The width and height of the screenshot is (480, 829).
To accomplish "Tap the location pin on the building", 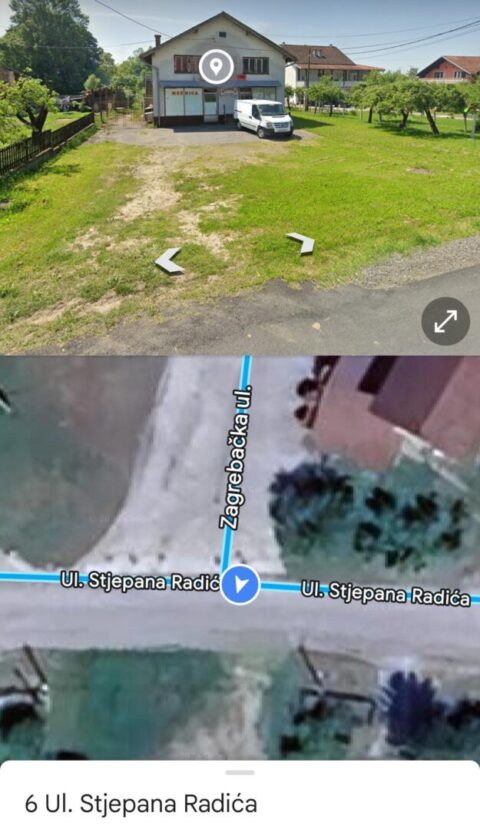I will point(216,67).
